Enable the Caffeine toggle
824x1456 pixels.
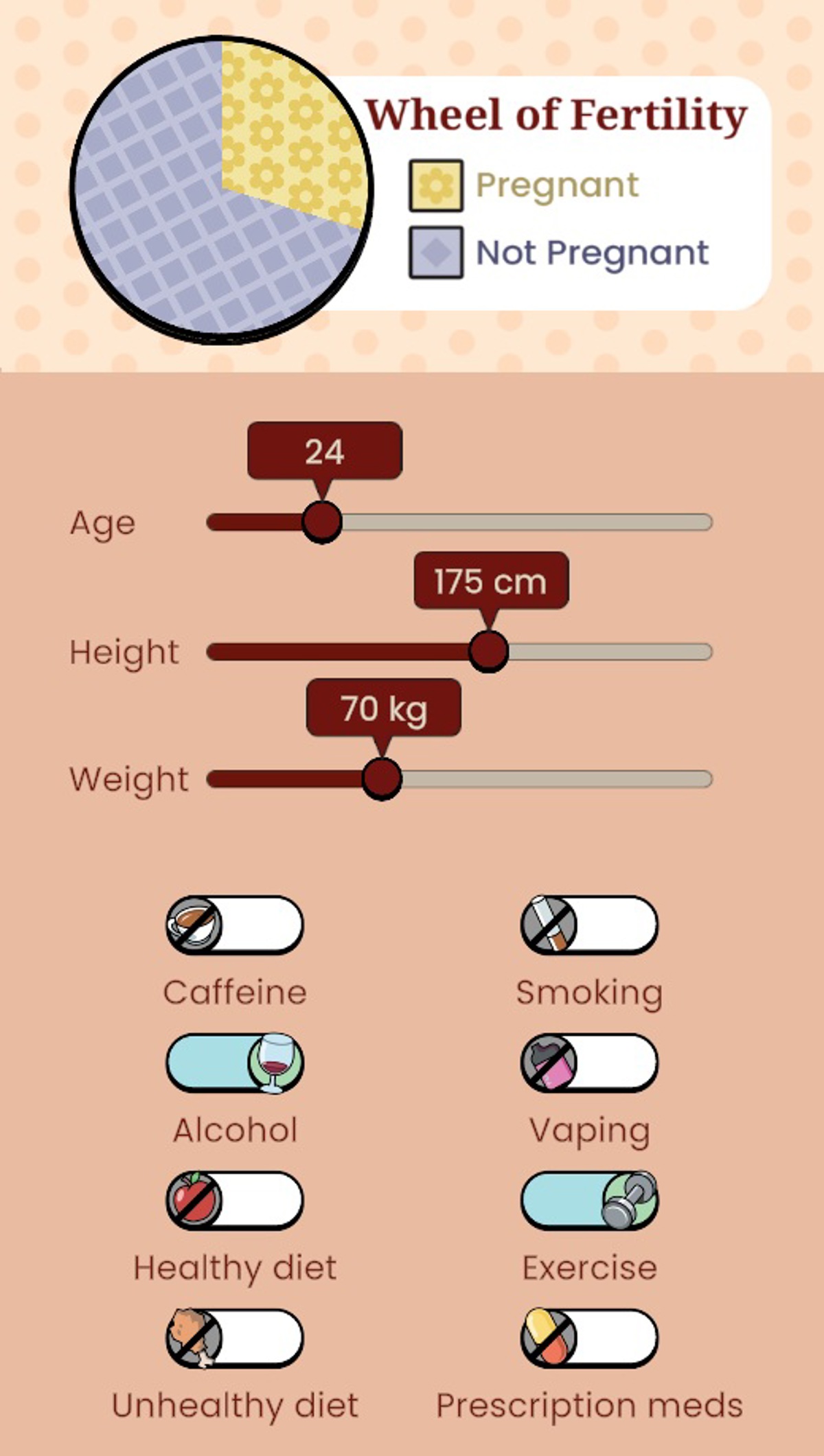point(235,925)
